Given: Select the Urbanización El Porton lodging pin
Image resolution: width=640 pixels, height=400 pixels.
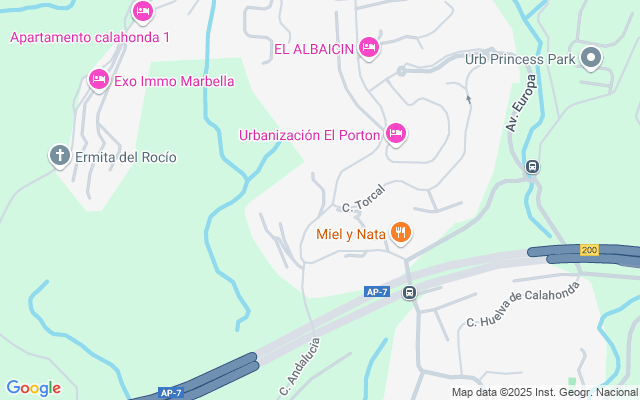Looking at the screenshot, I should click(x=395, y=134).
